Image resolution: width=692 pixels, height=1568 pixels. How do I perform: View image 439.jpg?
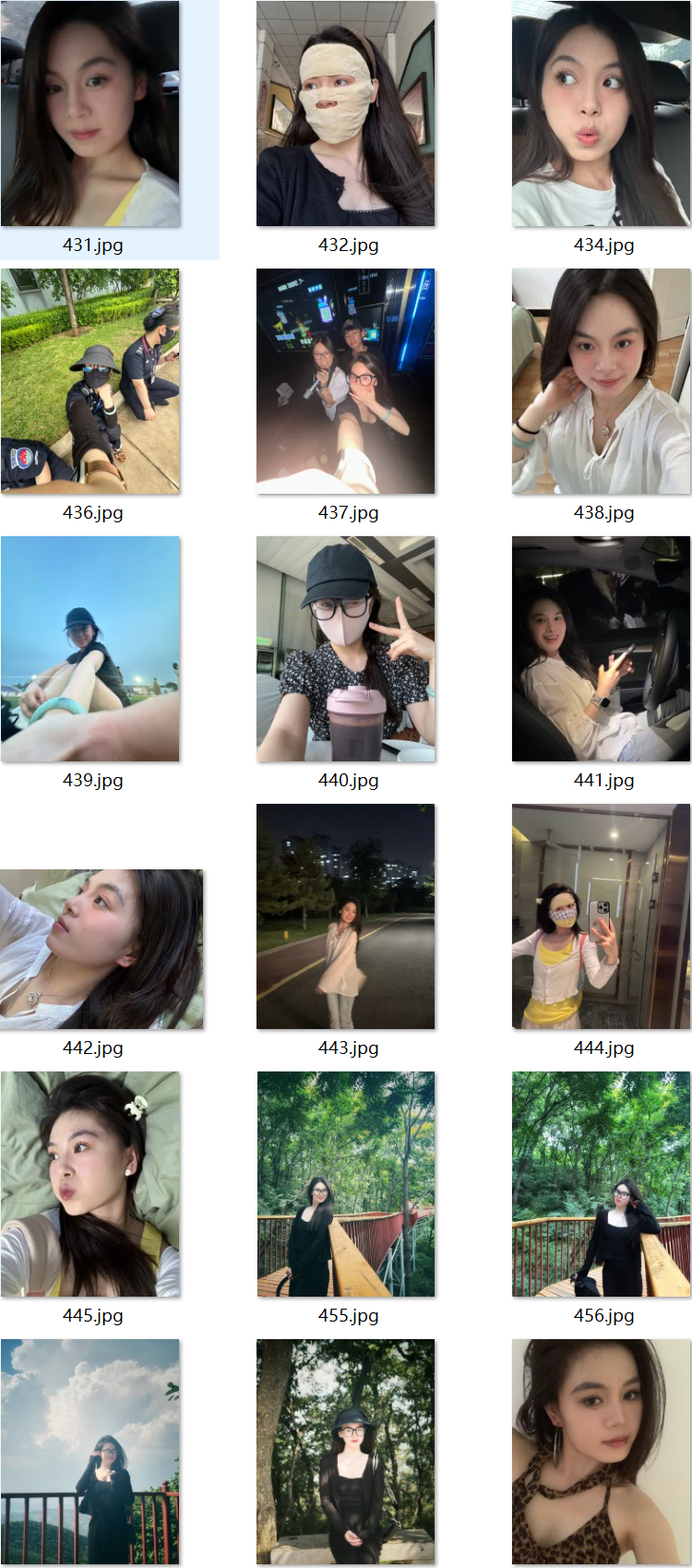(90, 649)
